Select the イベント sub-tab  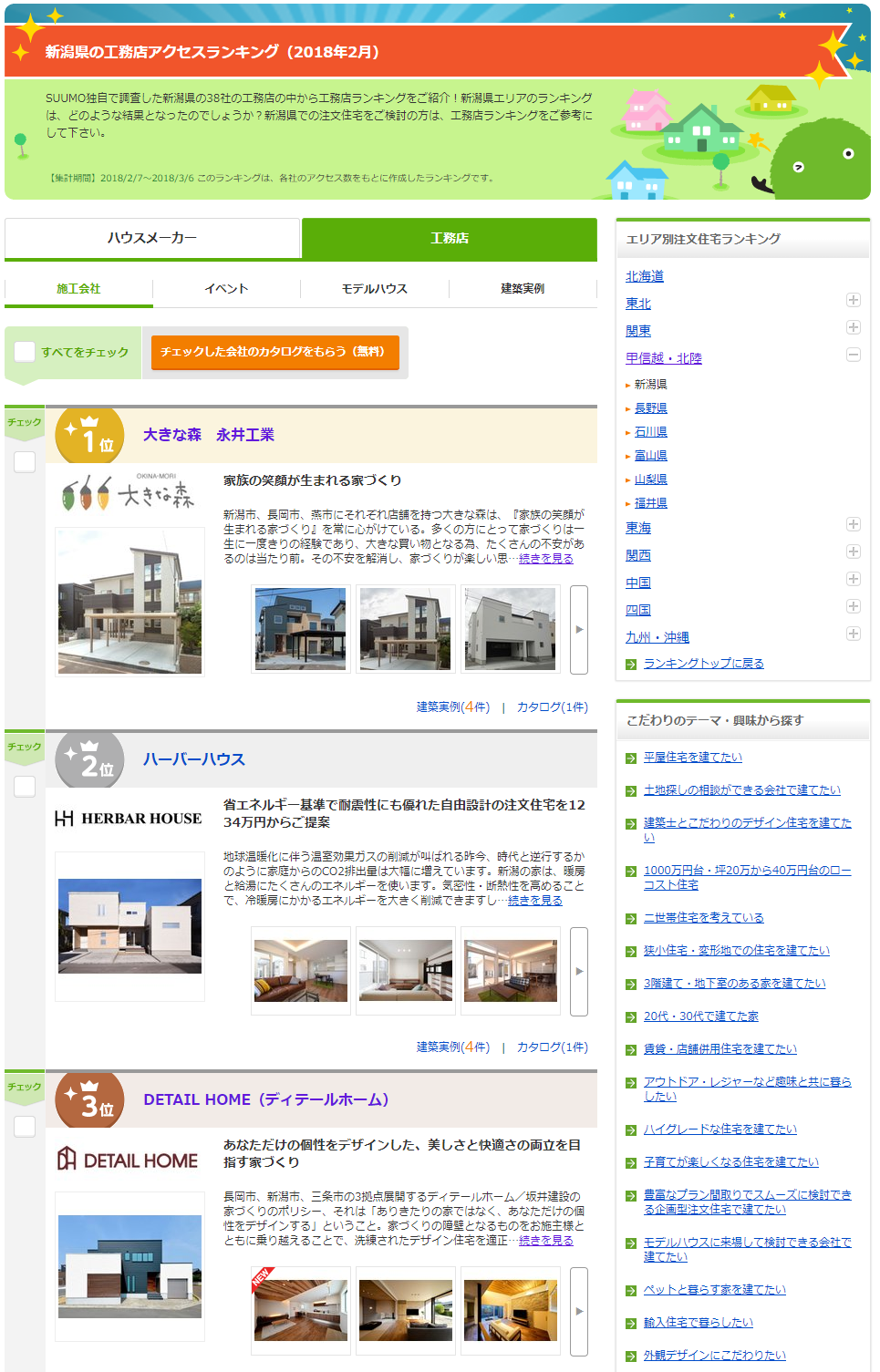coord(226,288)
